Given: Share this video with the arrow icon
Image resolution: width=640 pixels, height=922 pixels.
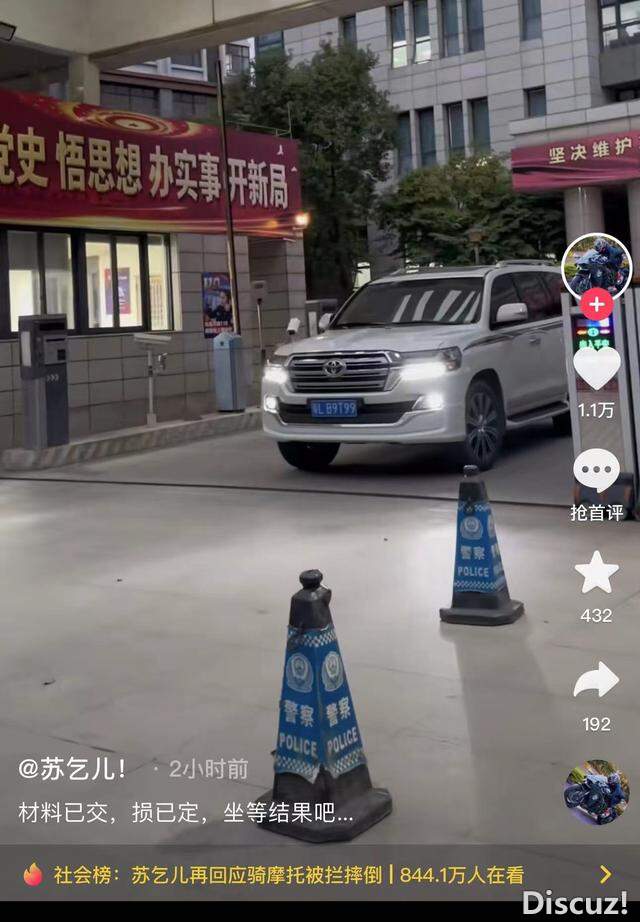Looking at the screenshot, I should [596, 681].
